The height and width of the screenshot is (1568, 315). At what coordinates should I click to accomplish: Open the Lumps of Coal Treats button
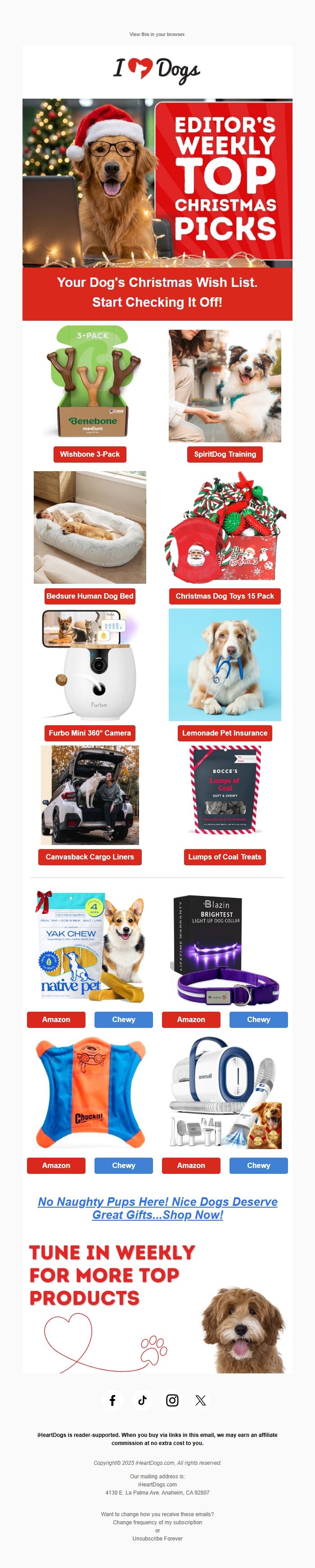coord(225,856)
